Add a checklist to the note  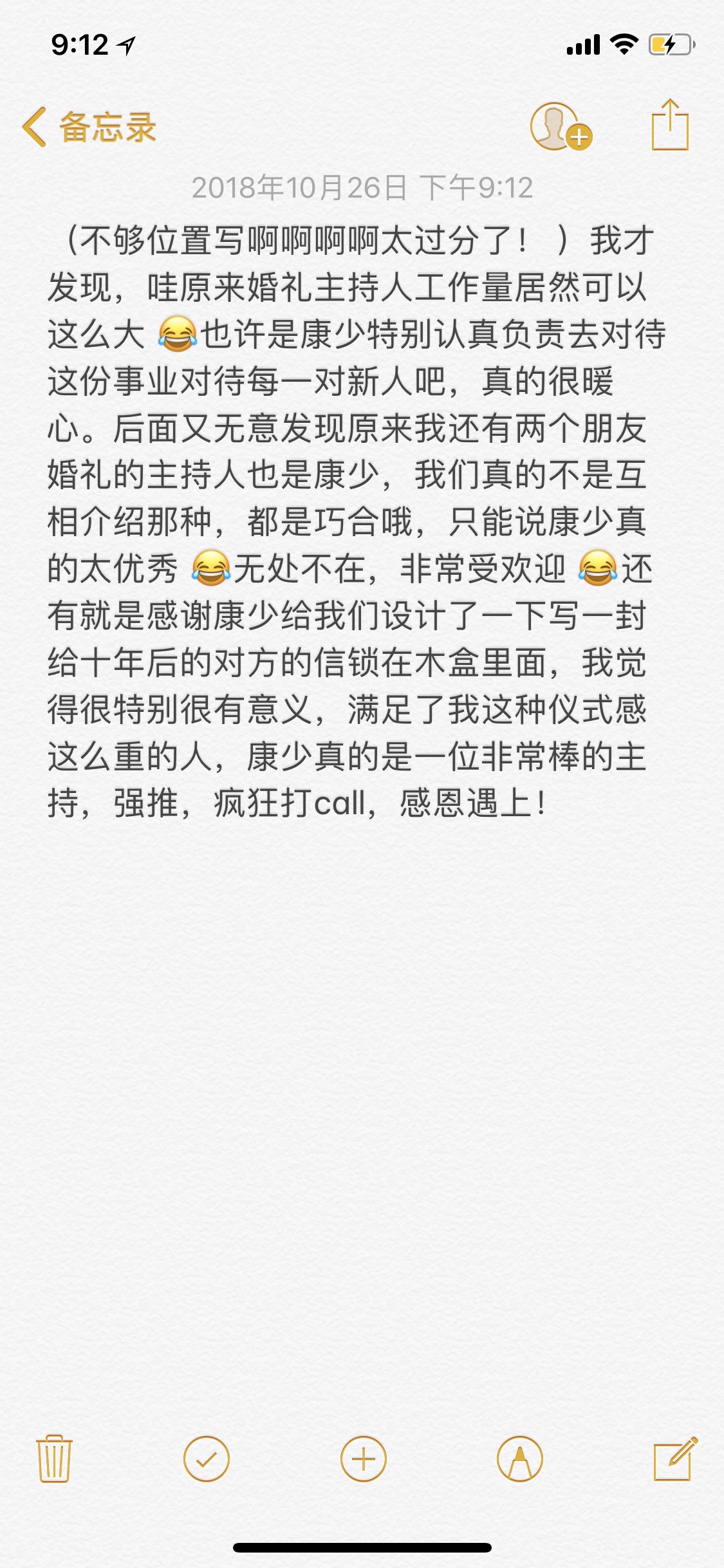(x=207, y=1459)
